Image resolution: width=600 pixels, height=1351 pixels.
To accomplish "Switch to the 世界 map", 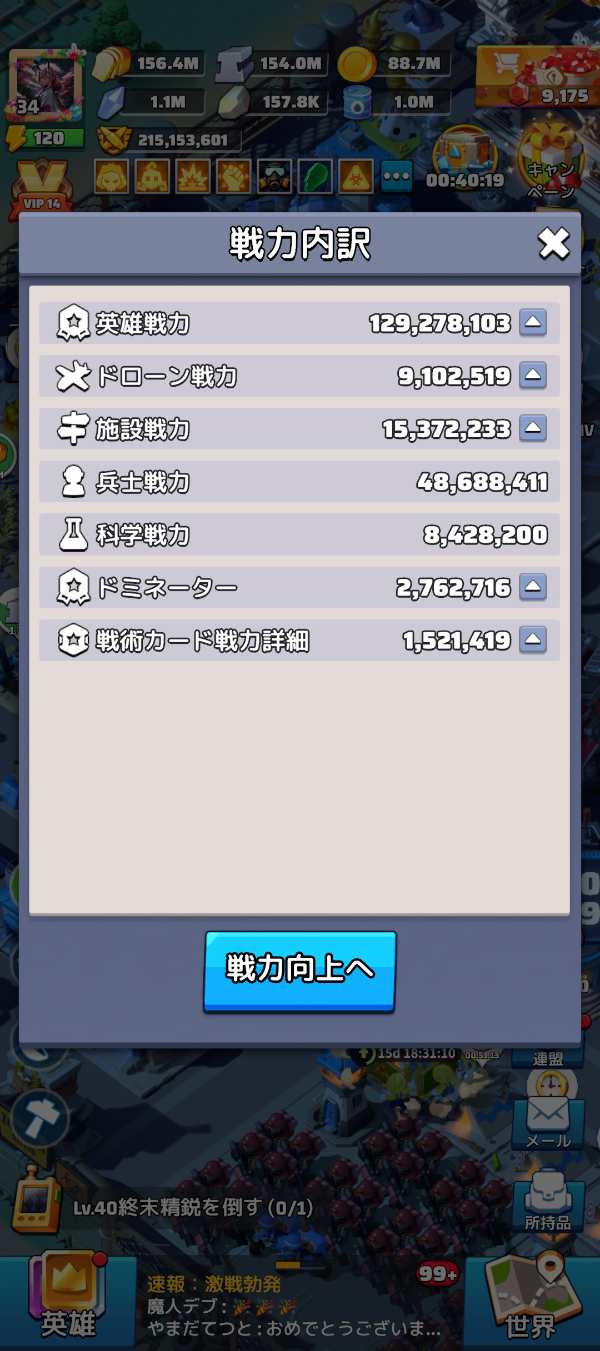I will tap(531, 1300).
